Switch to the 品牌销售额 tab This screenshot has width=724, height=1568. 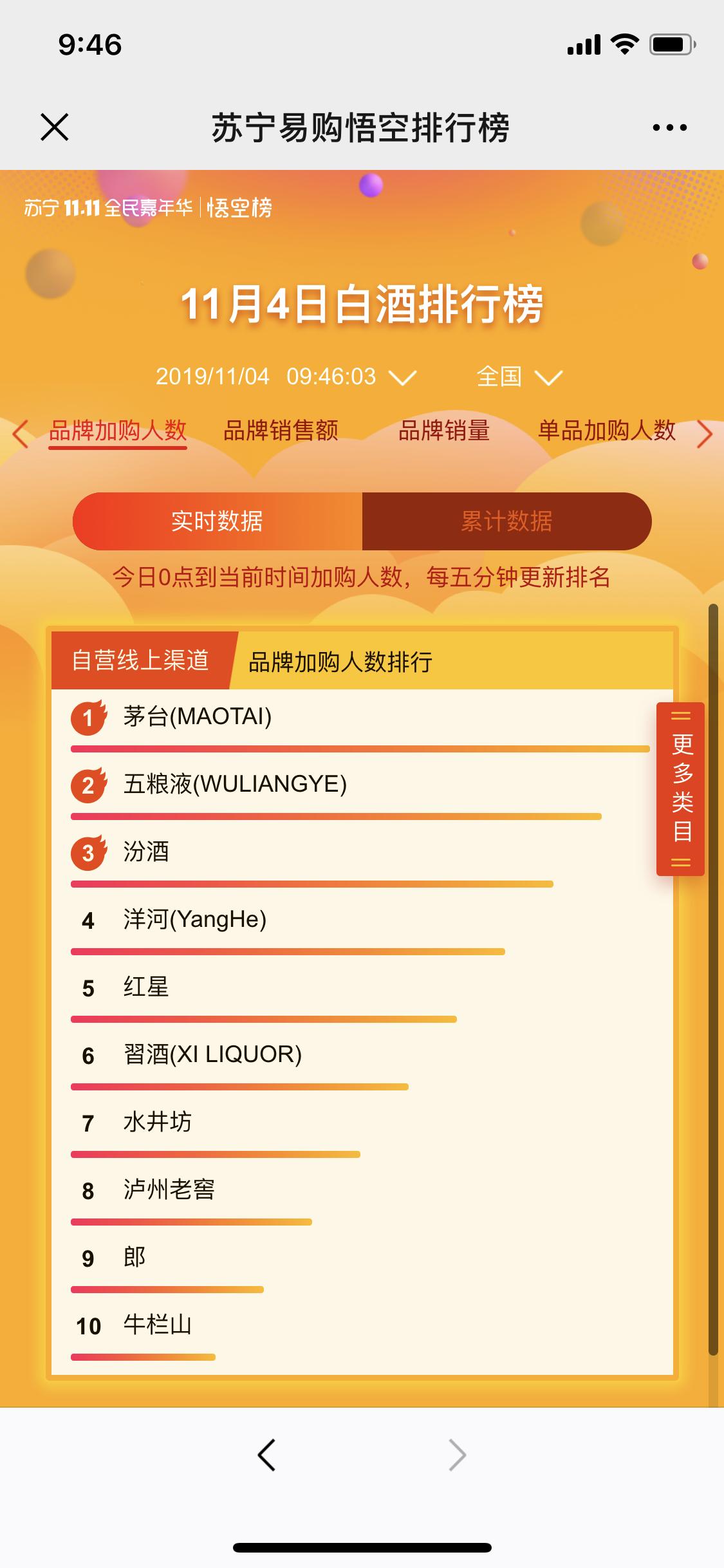(x=282, y=431)
